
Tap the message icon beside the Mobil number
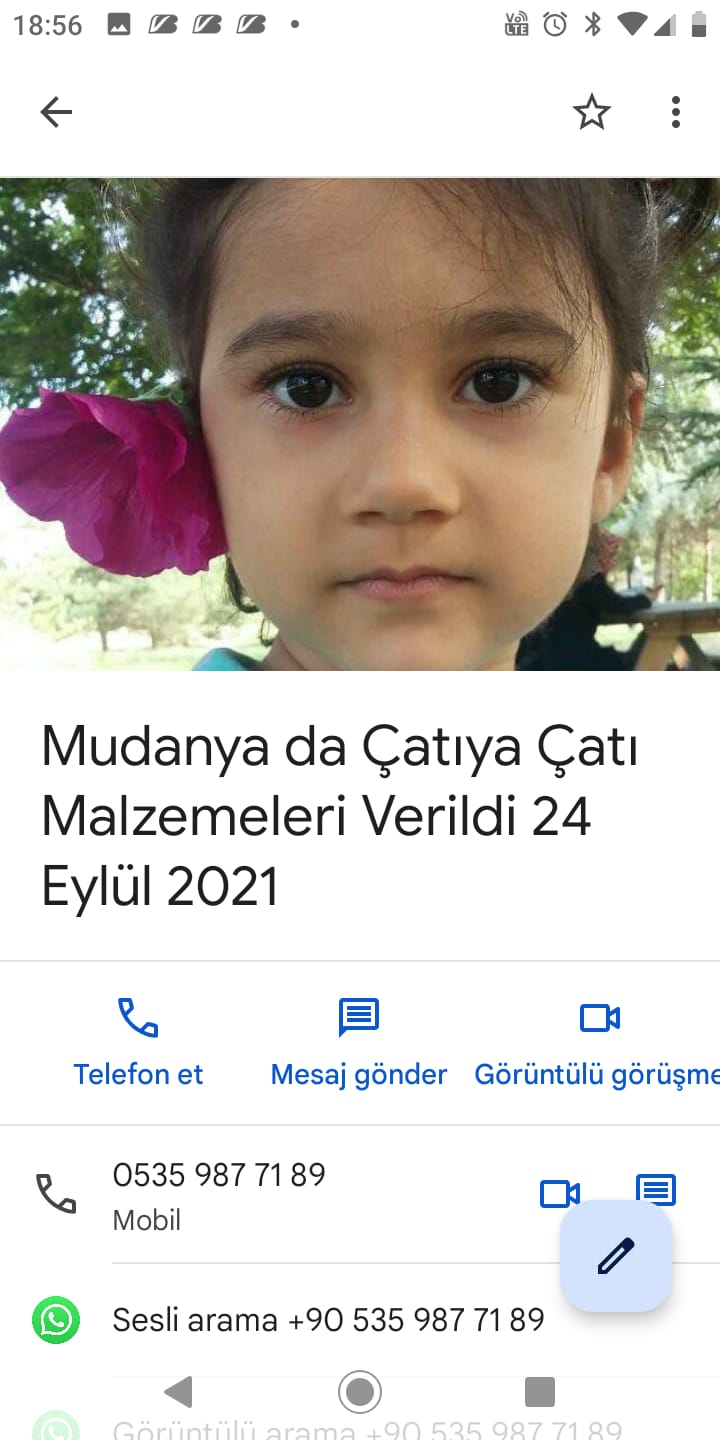click(x=656, y=1186)
